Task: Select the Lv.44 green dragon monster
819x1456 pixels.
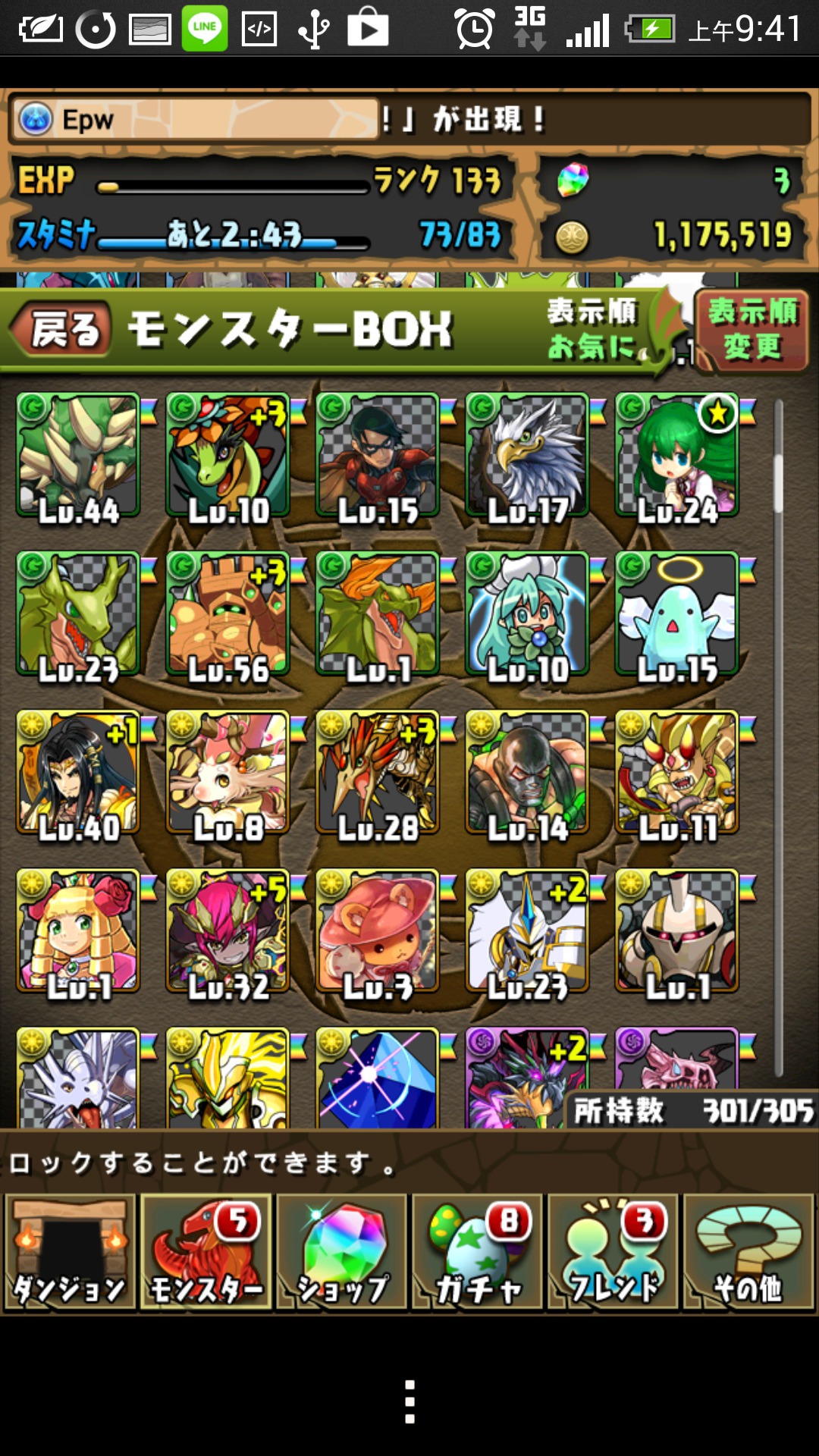Action: (x=78, y=457)
